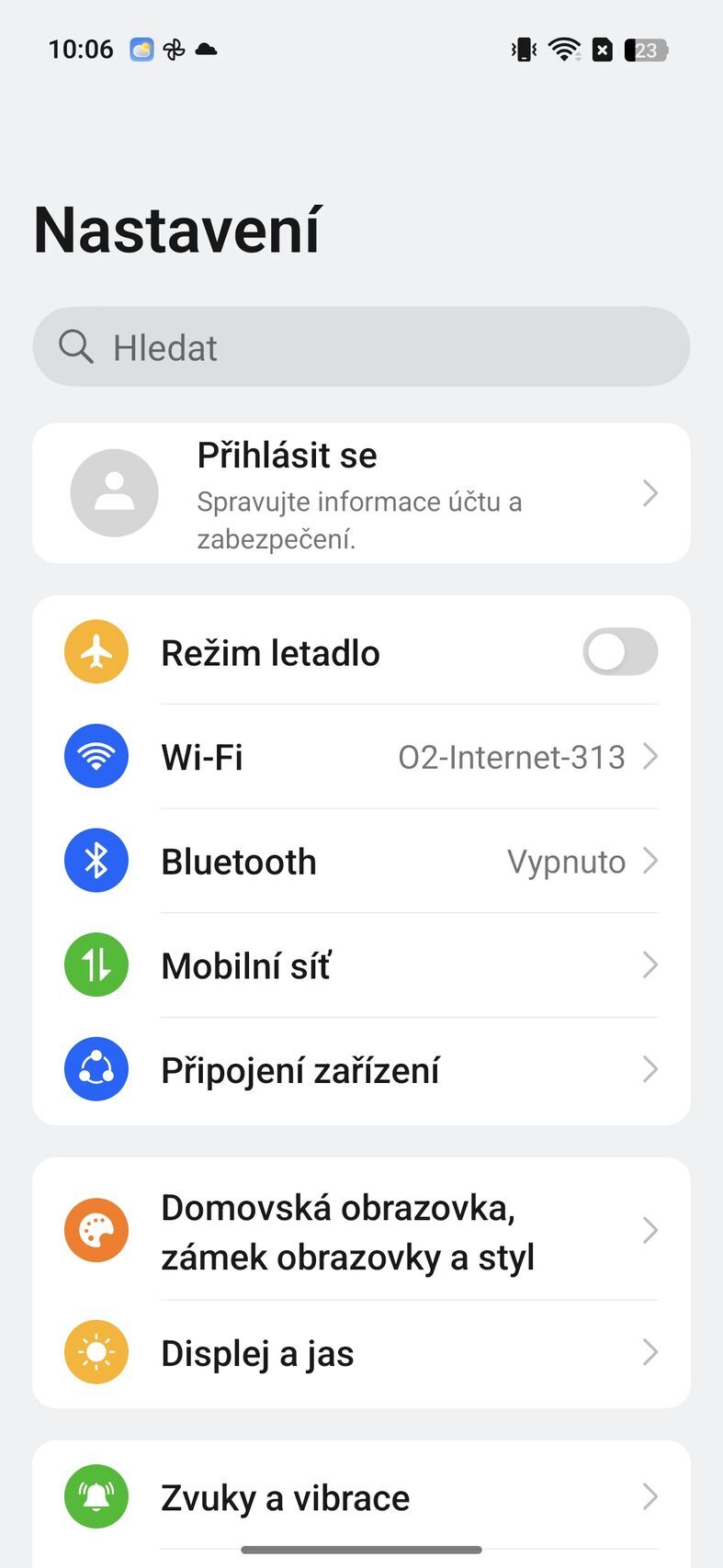The width and height of the screenshot is (723, 1568).
Task: Open Připojení zařízení settings
Action: click(x=367, y=1069)
